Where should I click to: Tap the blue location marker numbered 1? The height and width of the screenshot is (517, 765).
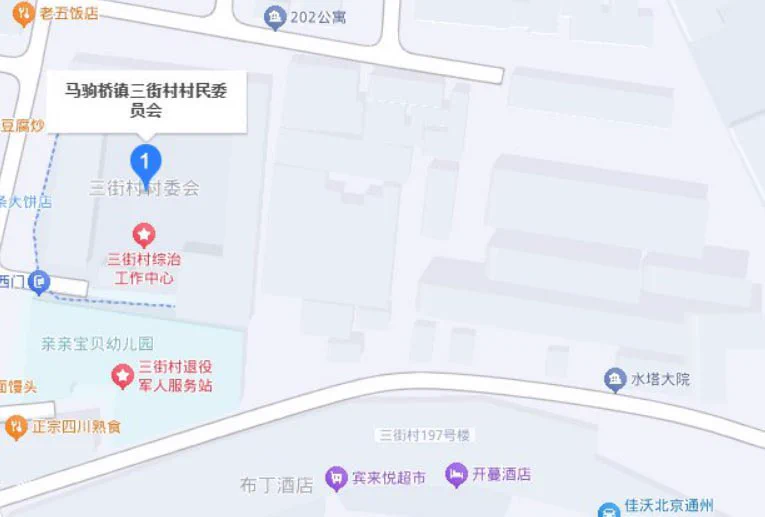[x=147, y=161]
